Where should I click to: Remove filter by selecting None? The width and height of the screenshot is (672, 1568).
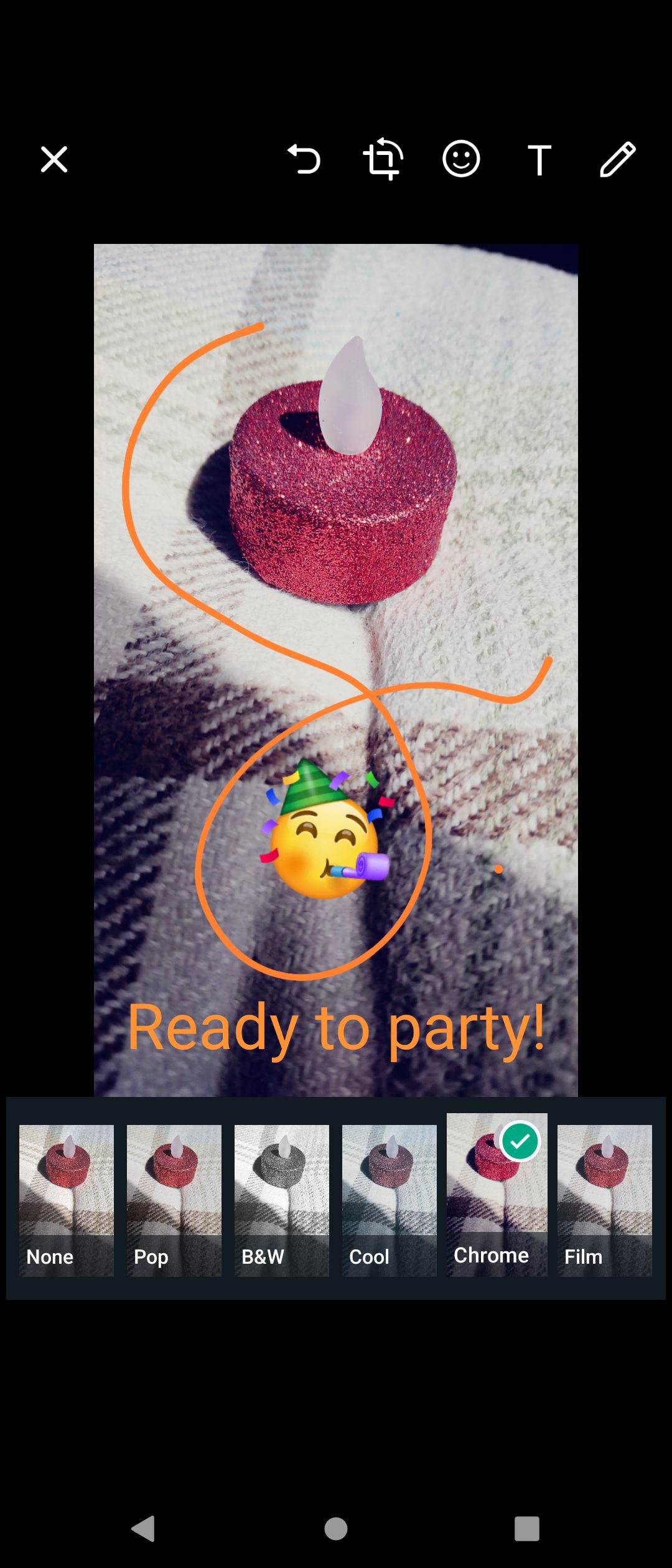click(67, 1200)
